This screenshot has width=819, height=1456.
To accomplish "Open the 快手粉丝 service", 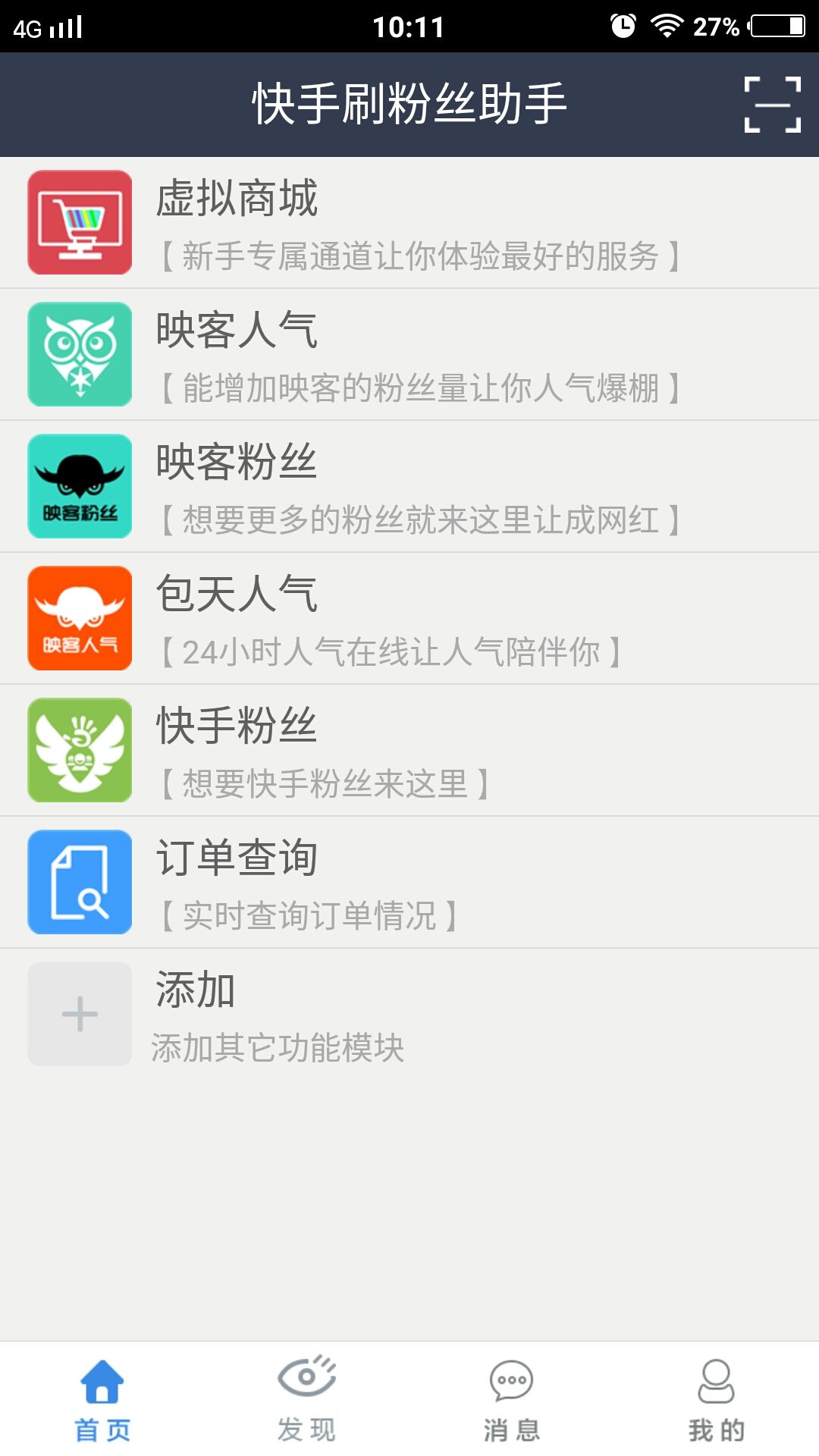I will (409, 751).
